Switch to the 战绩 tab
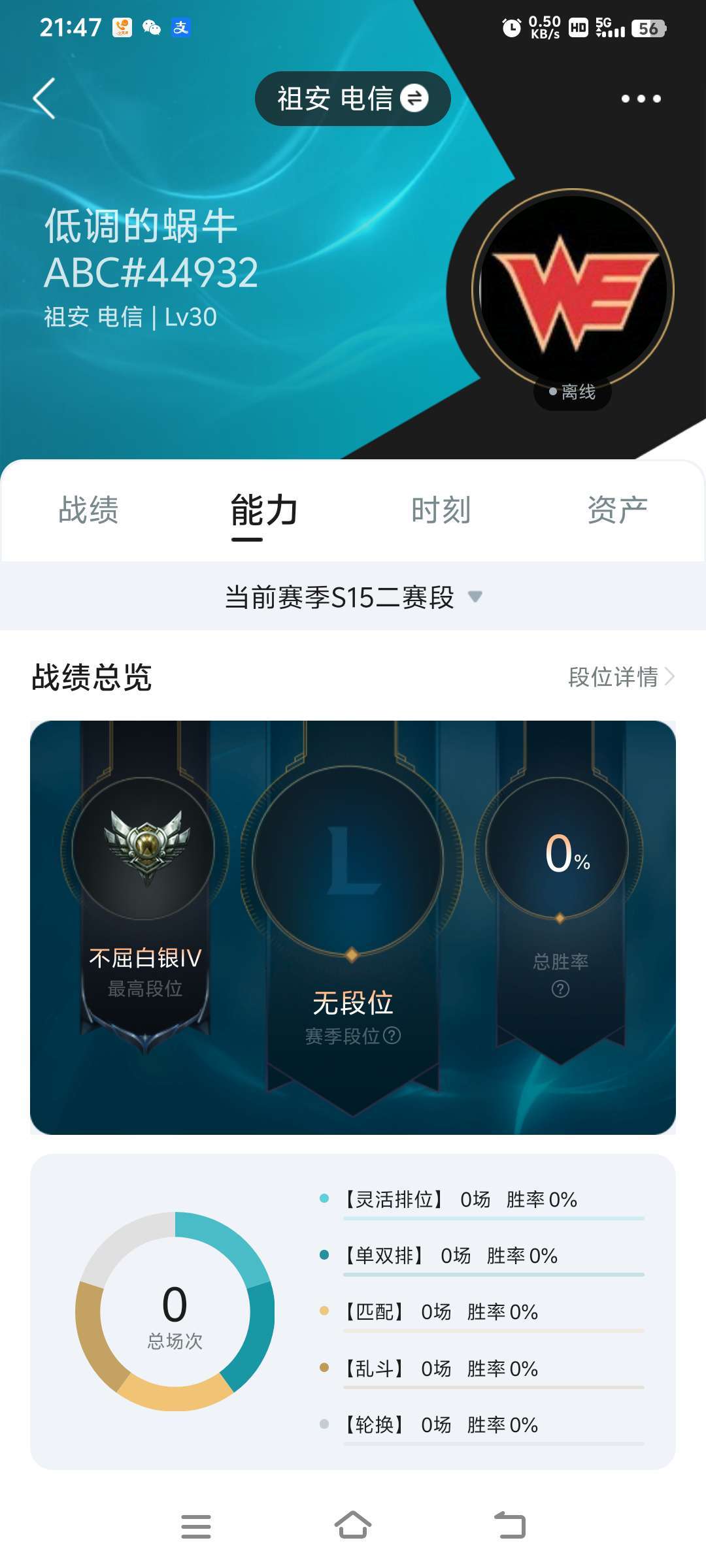Image resolution: width=706 pixels, height=1568 pixels. click(x=88, y=510)
